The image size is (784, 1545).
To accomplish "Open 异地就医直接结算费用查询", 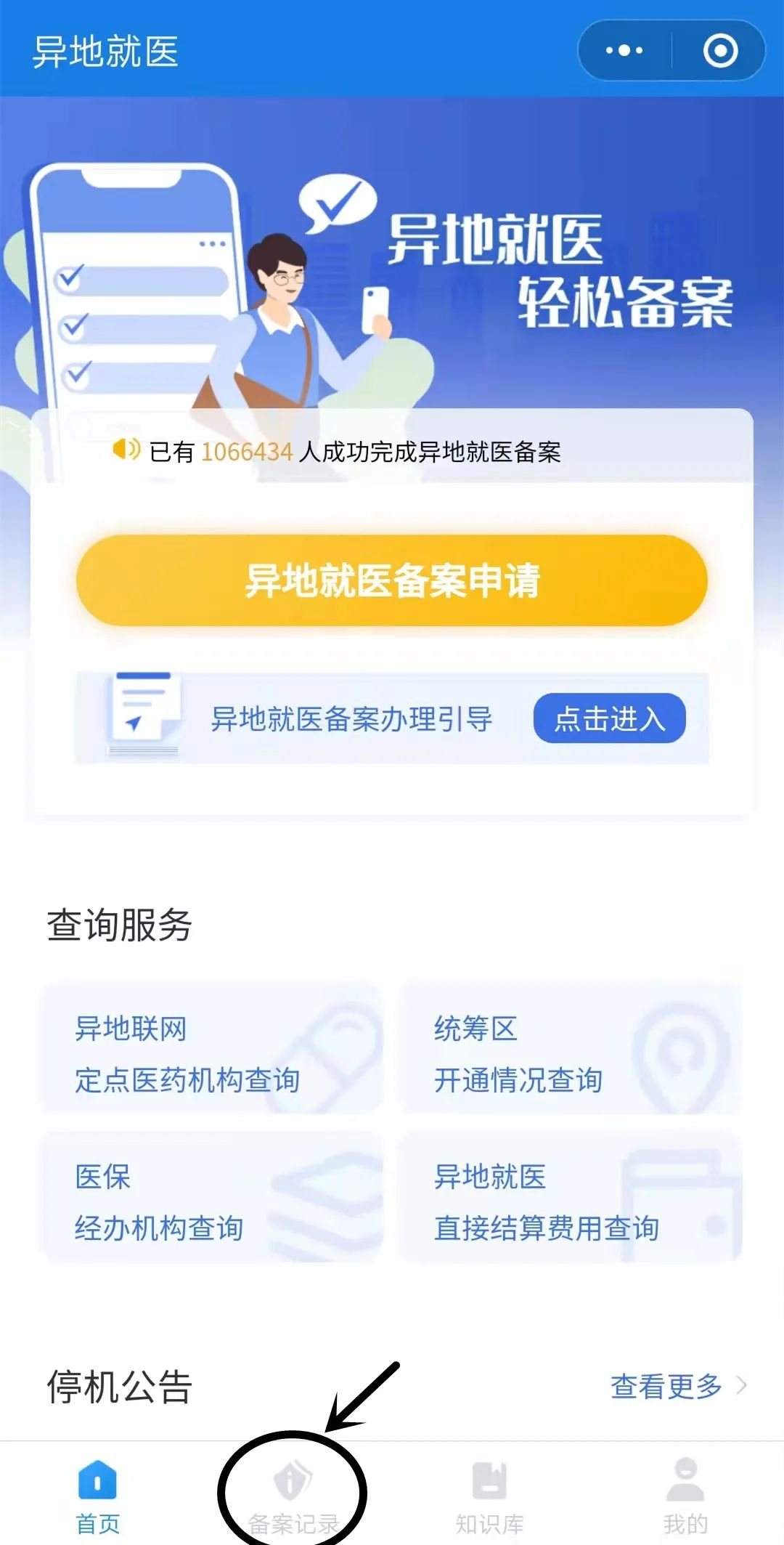I will (x=571, y=1201).
